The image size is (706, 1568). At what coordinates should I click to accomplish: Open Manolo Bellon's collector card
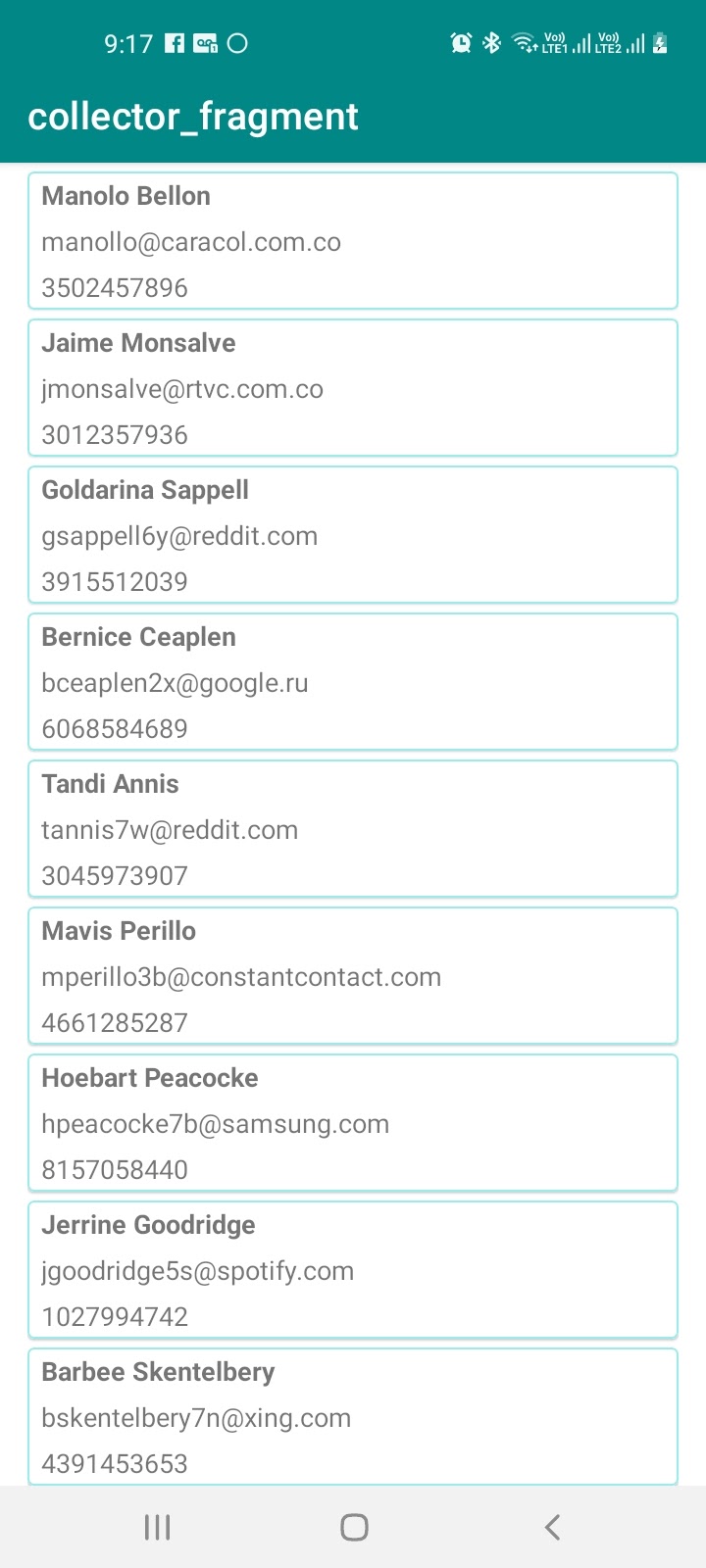353,241
